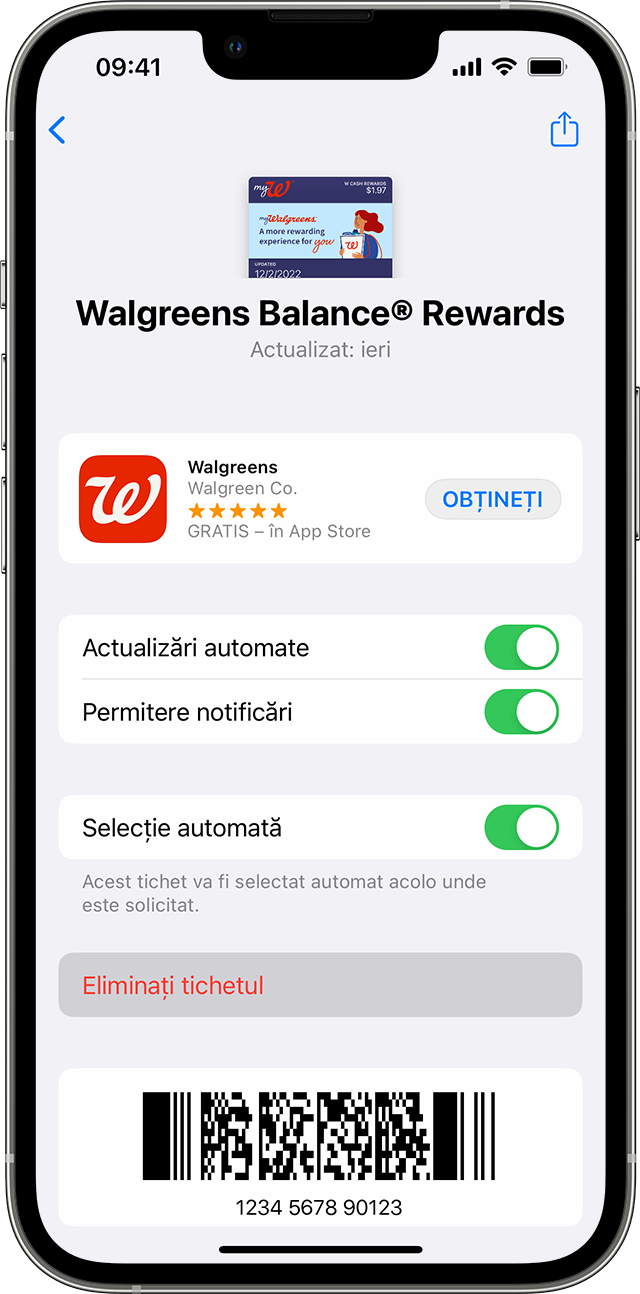Image resolution: width=640 pixels, height=1294 pixels.
Task: Share this Walgreens pass
Action: tap(564, 130)
